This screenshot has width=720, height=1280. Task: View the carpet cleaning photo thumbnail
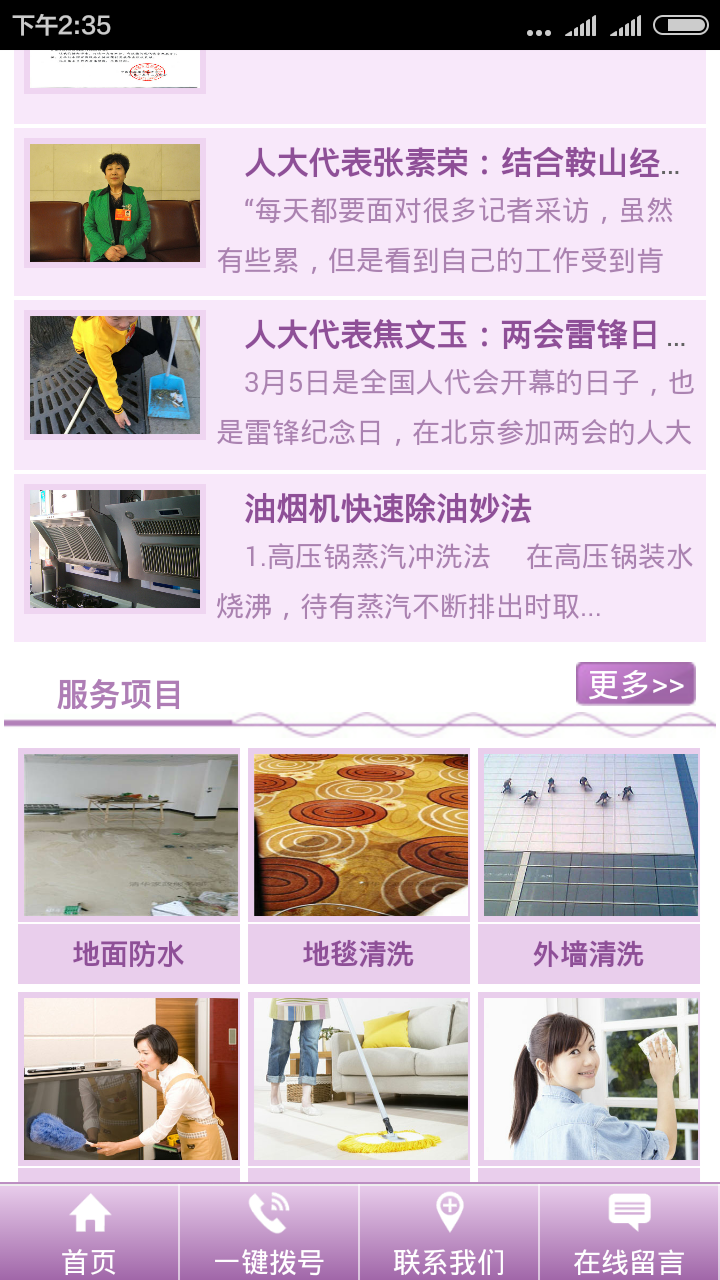click(358, 834)
